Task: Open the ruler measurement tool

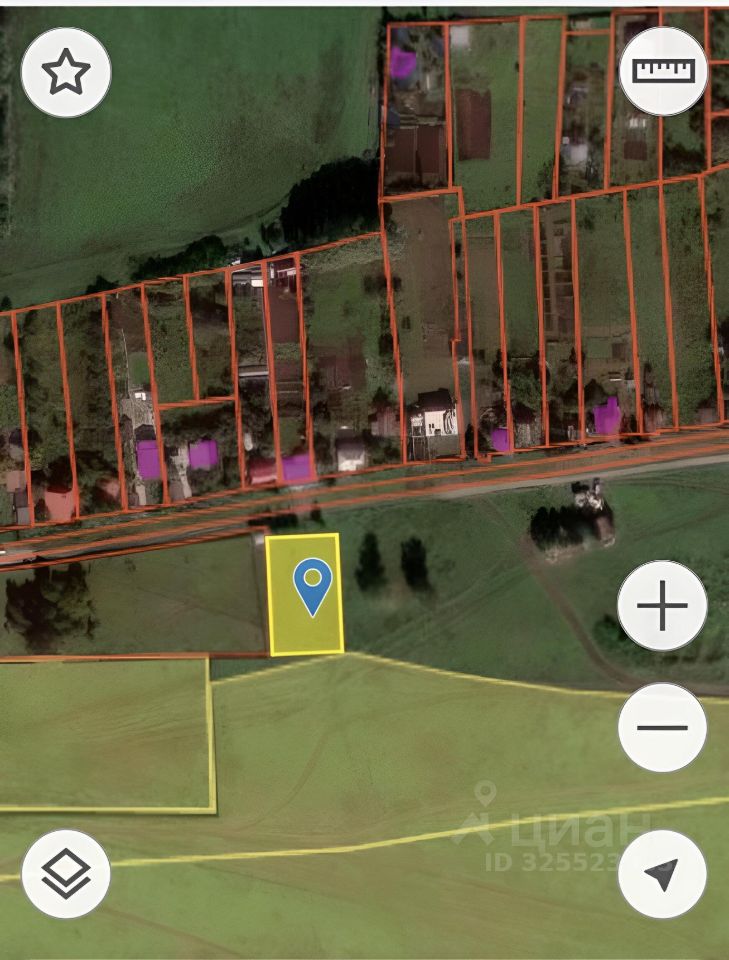Action: point(663,71)
